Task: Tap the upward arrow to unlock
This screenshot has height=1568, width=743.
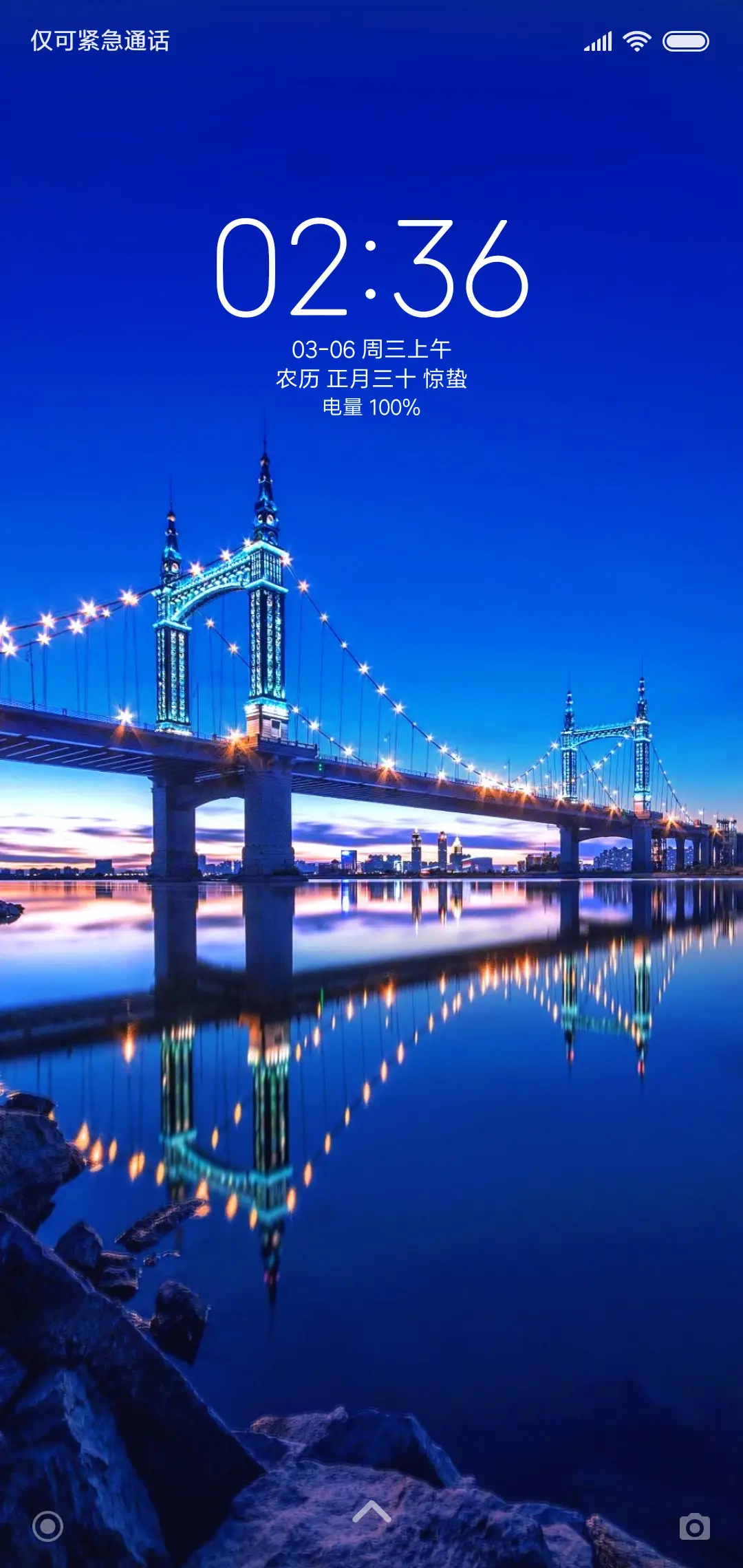Action: [371, 1512]
